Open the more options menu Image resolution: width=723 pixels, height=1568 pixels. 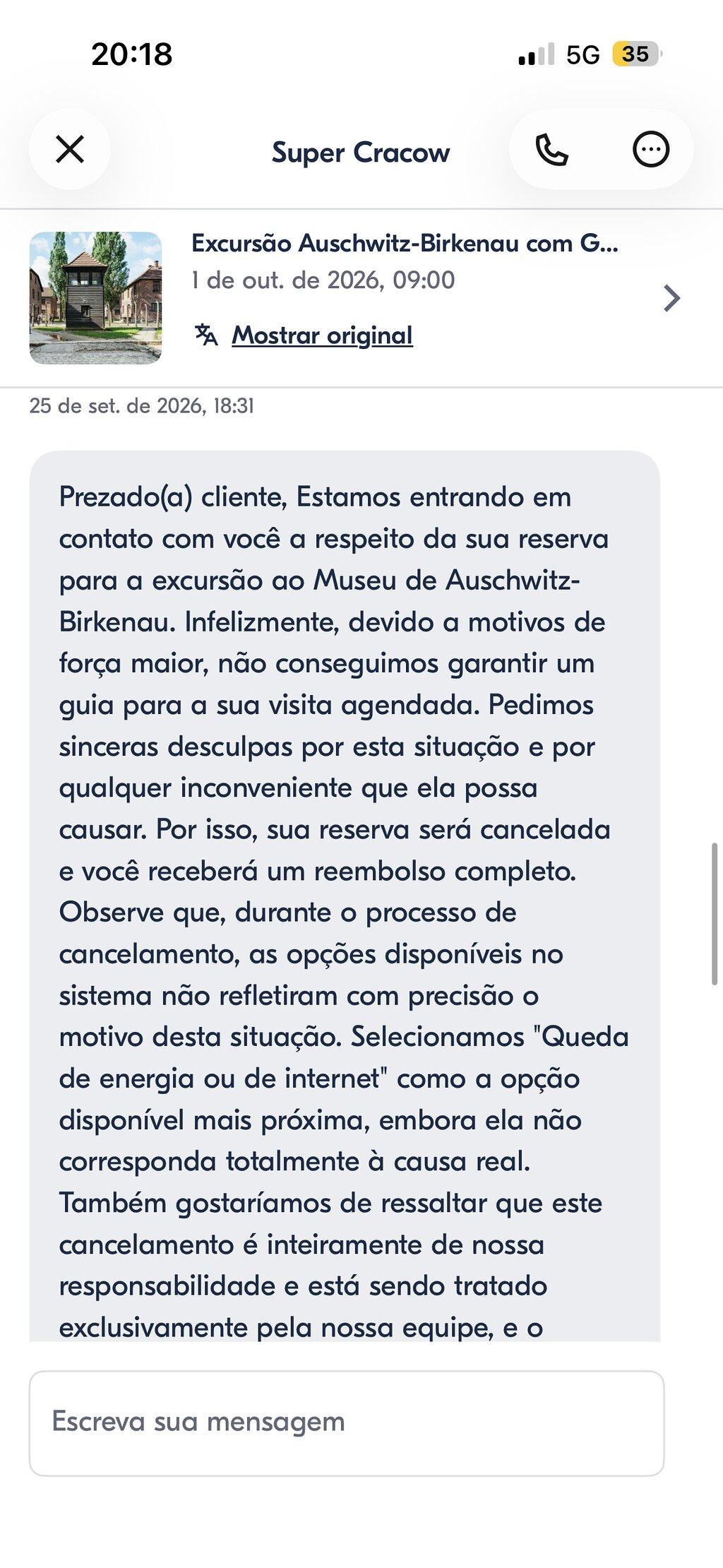coord(650,150)
